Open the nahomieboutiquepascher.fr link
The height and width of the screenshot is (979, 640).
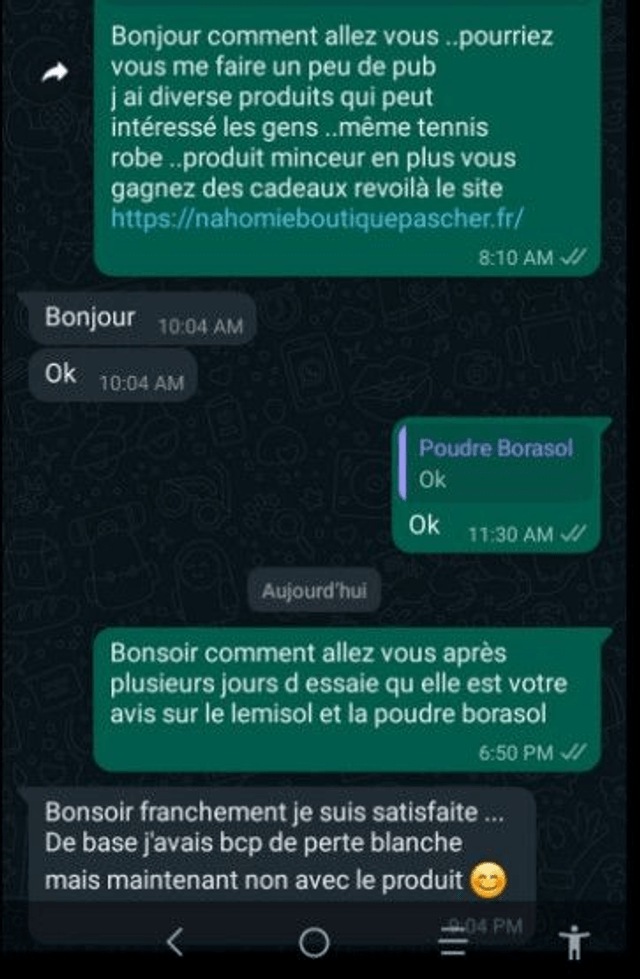tap(317, 217)
